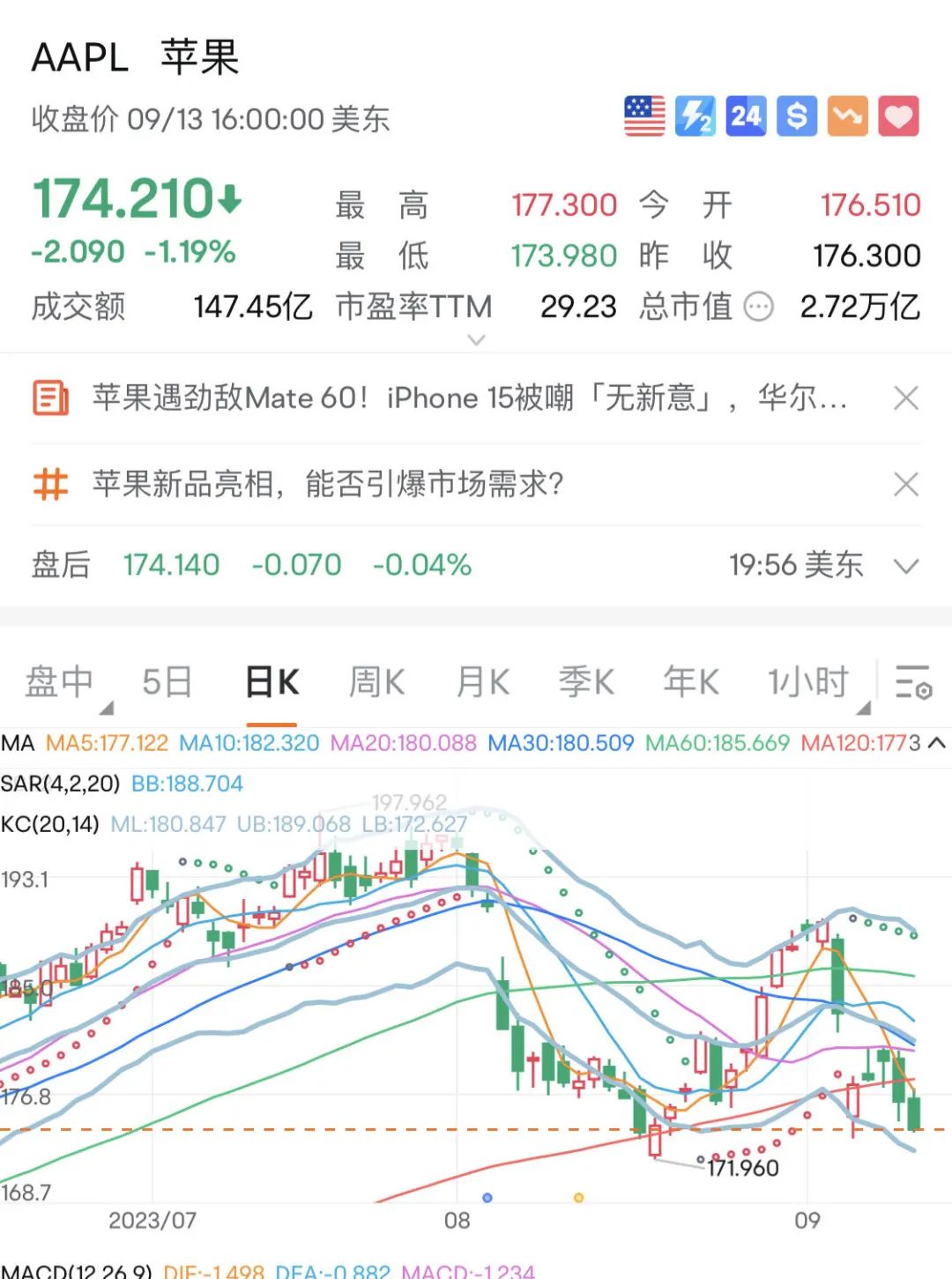Tap the info icon next to 总市值
The image size is (952, 1279).
pos(758,307)
